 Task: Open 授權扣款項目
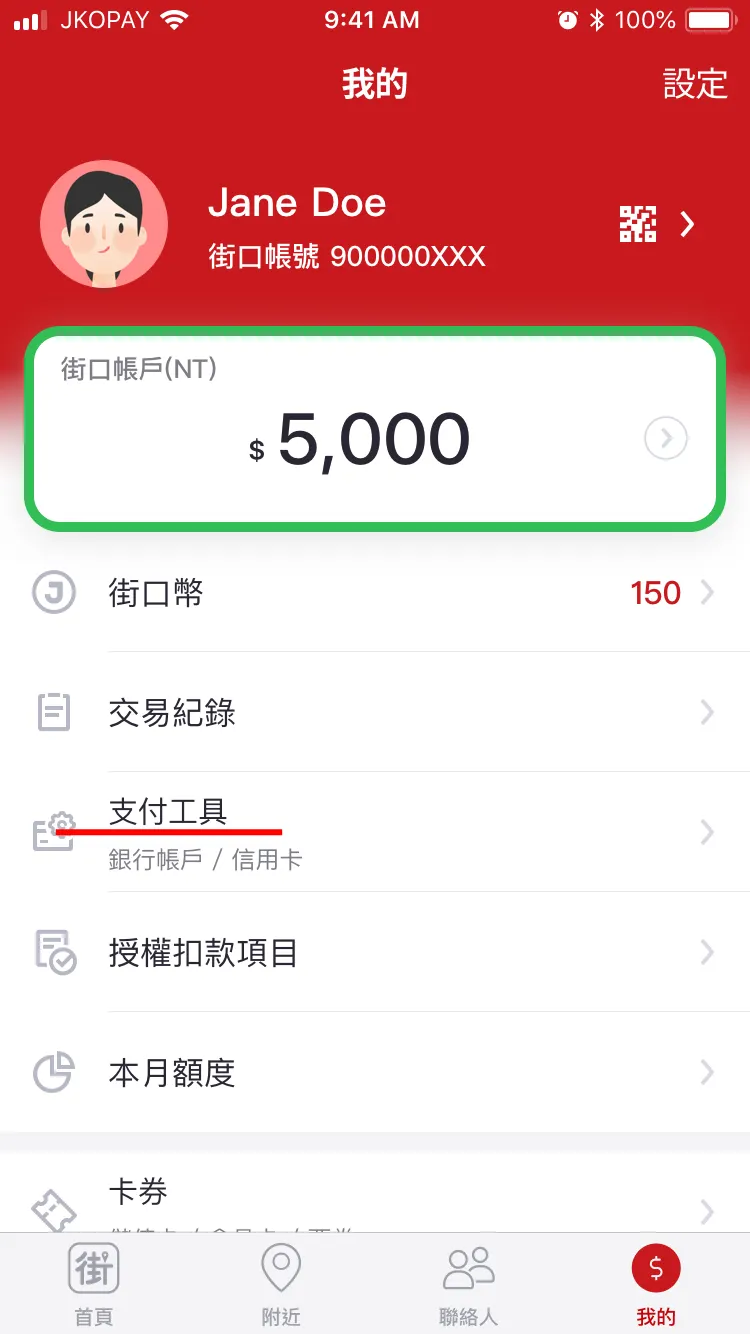tap(375, 952)
